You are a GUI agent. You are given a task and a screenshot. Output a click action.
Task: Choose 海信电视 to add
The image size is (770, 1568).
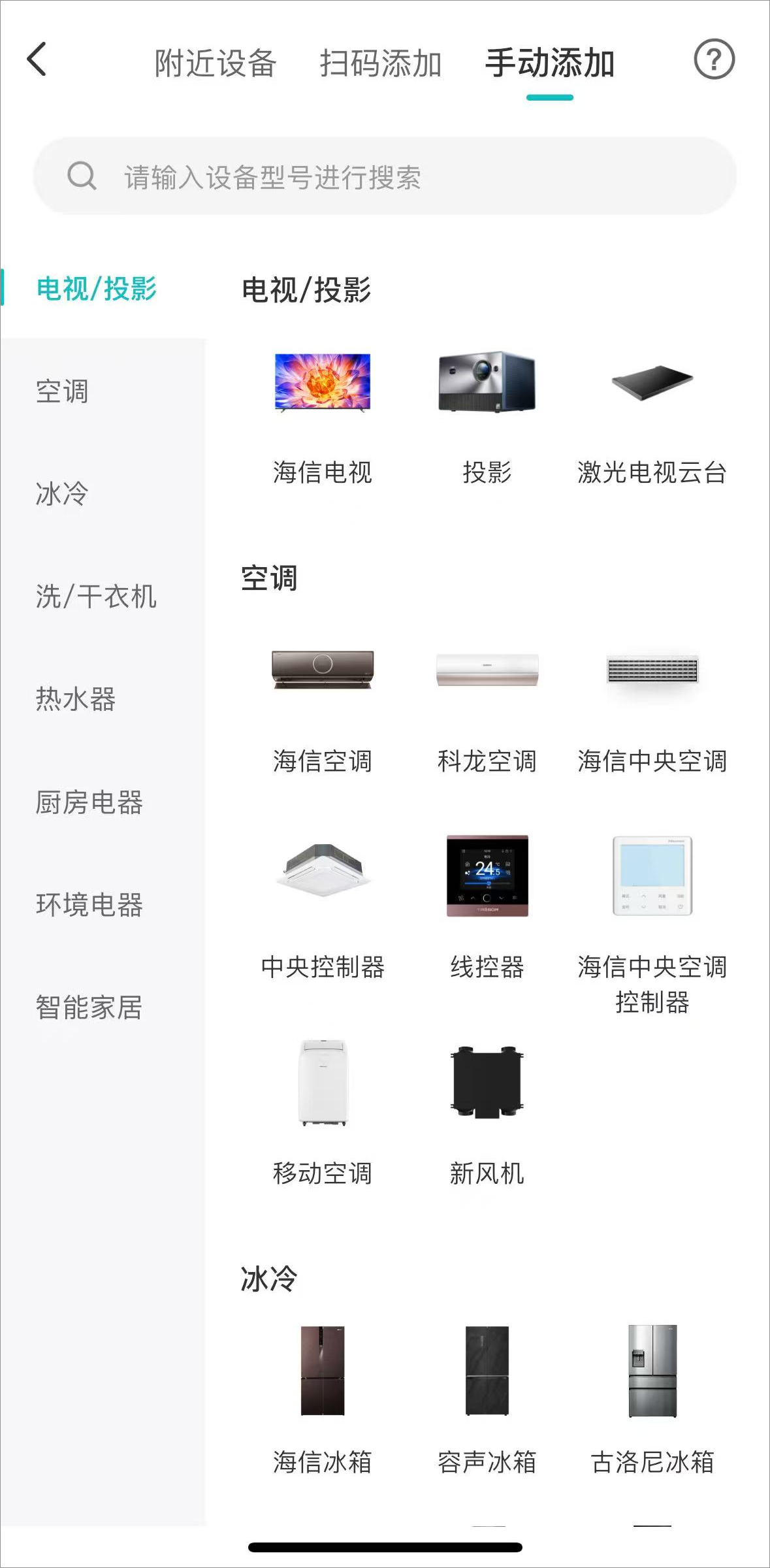coord(323,416)
